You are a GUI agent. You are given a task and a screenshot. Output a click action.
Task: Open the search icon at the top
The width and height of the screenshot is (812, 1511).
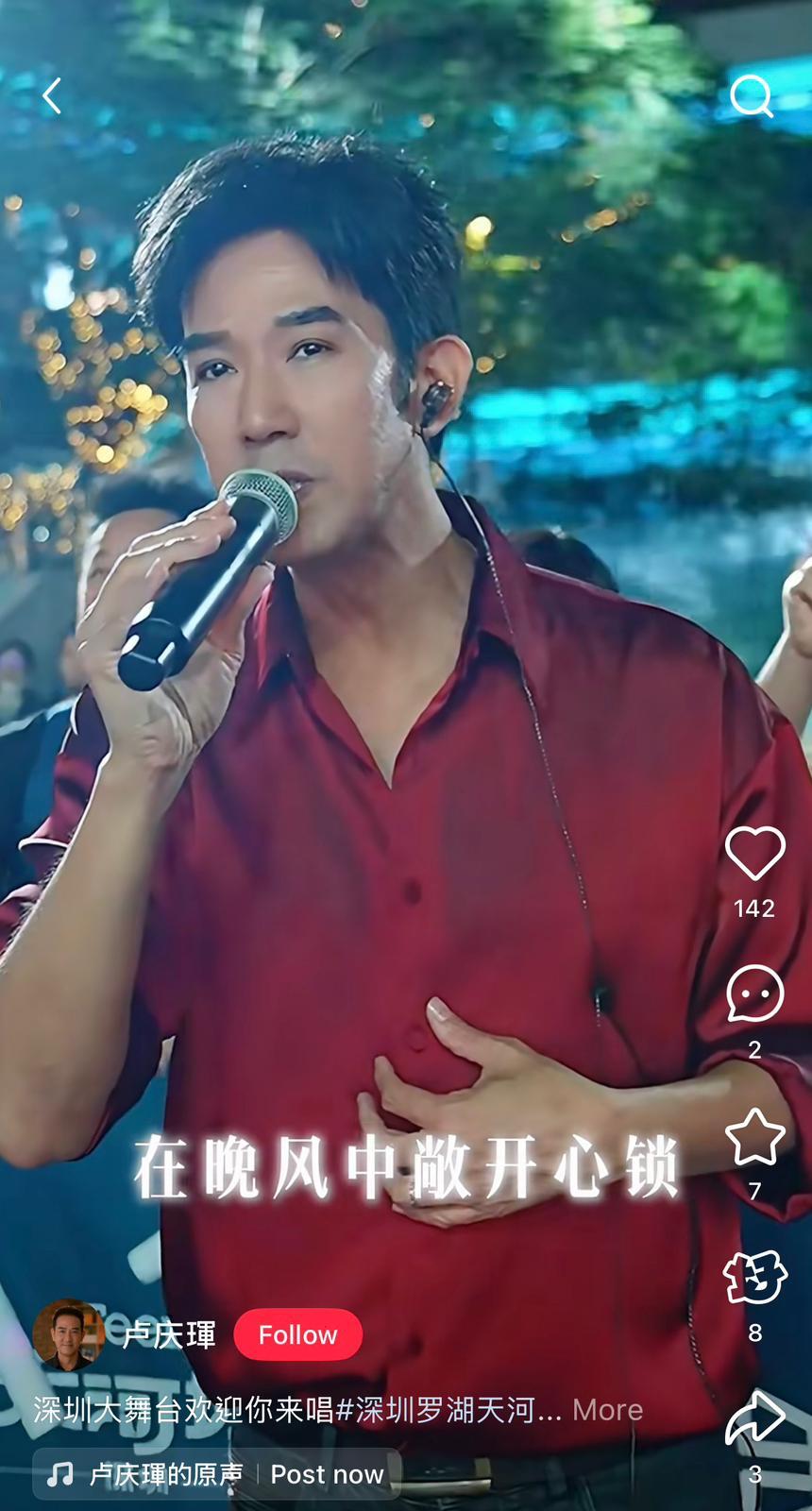pyautogui.click(x=752, y=95)
